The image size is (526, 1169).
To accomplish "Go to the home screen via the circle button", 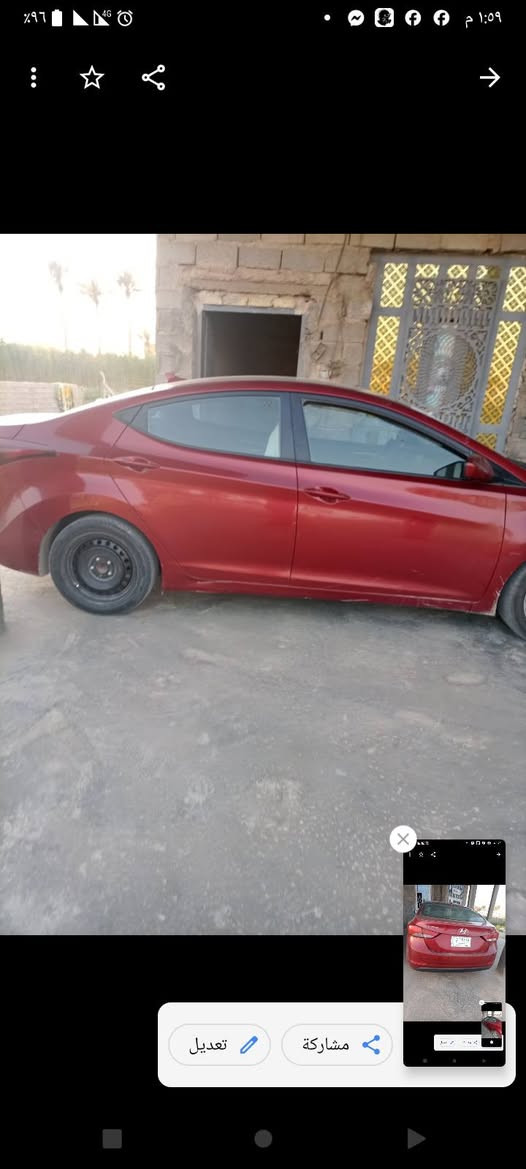I will (x=263, y=1138).
